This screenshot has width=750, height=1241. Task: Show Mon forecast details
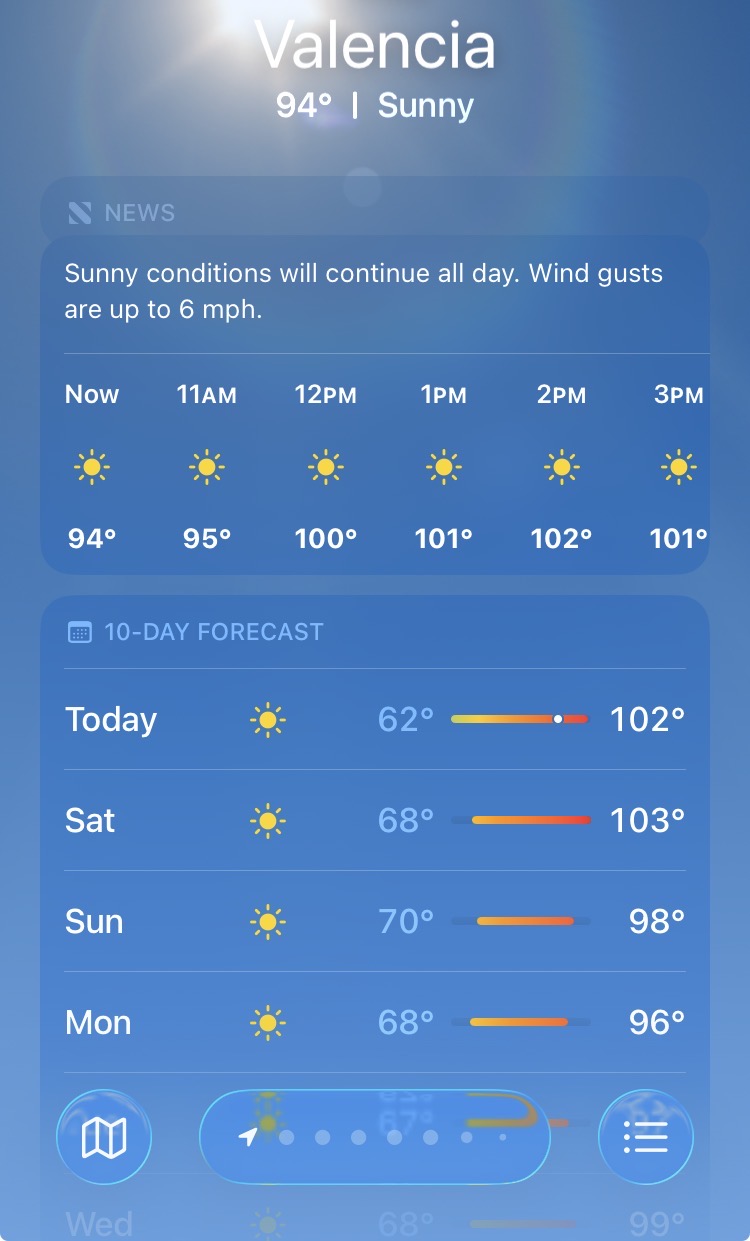[x=375, y=1022]
